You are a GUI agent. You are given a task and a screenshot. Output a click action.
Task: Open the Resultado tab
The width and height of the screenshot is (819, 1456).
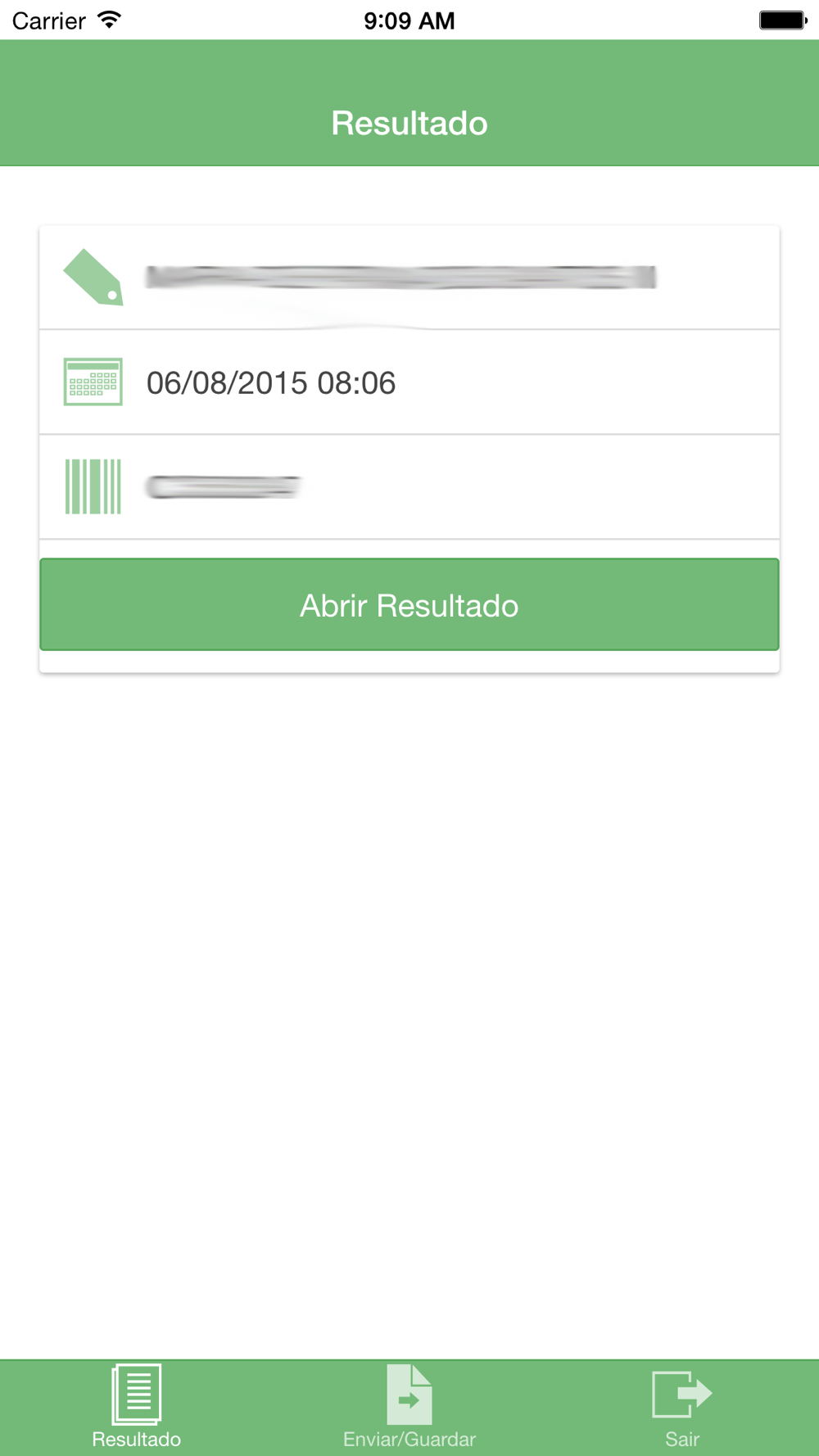point(137,1407)
